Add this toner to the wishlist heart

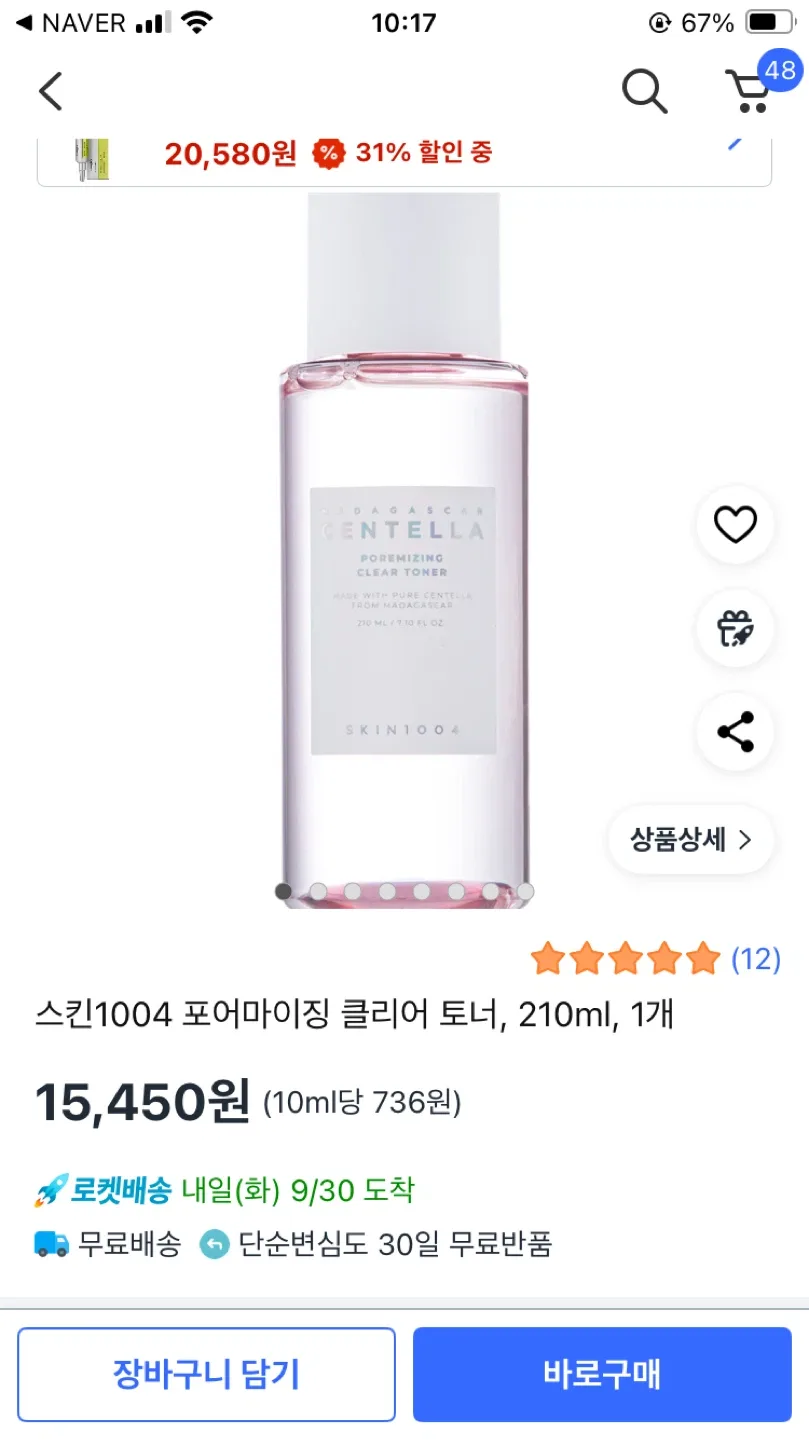click(x=735, y=525)
